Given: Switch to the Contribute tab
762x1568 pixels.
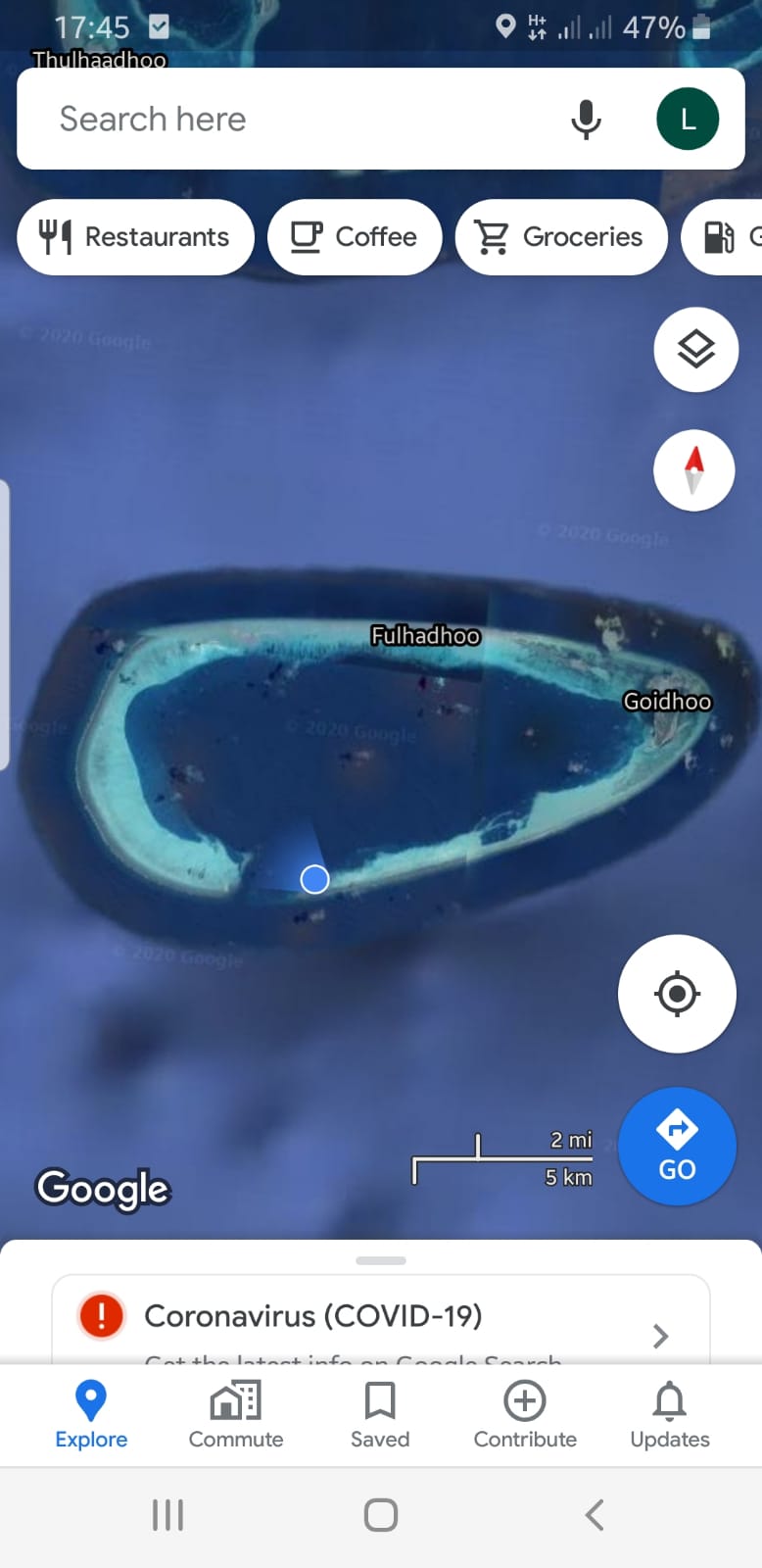Looking at the screenshot, I should (x=525, y=1415).
